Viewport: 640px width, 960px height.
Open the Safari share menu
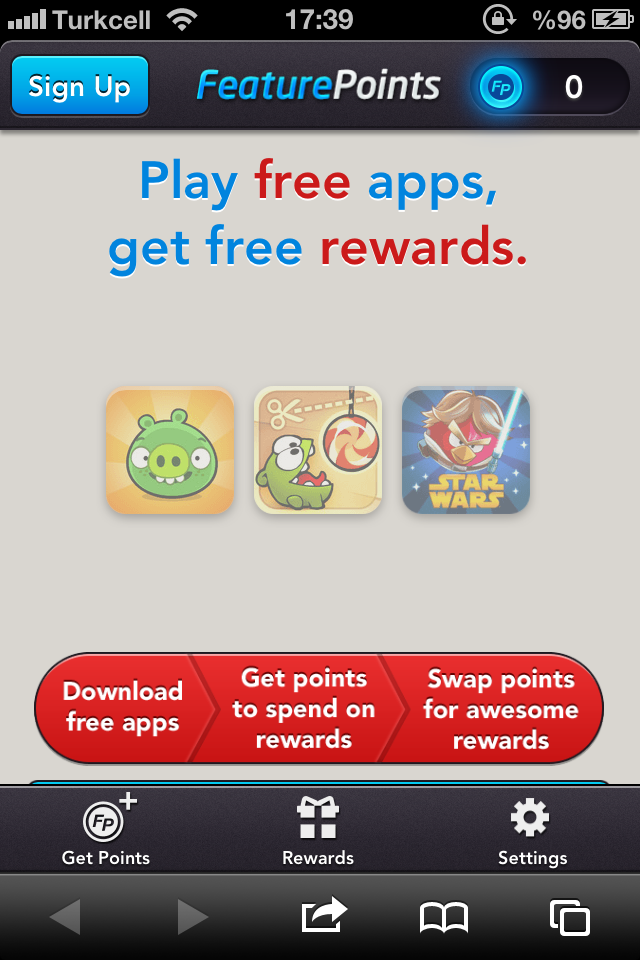[x=324, y=916]
